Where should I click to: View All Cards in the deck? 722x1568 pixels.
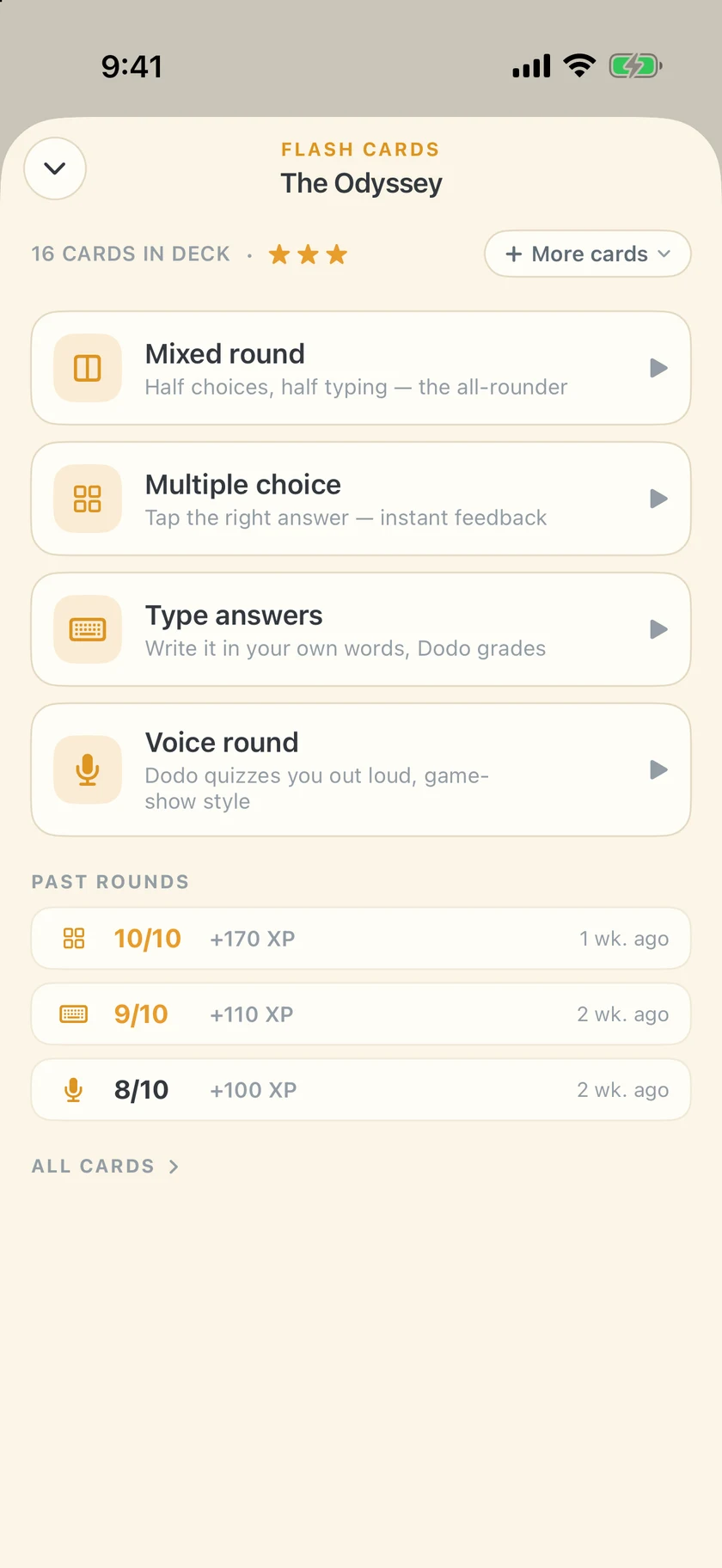(x=105, y=1166)
